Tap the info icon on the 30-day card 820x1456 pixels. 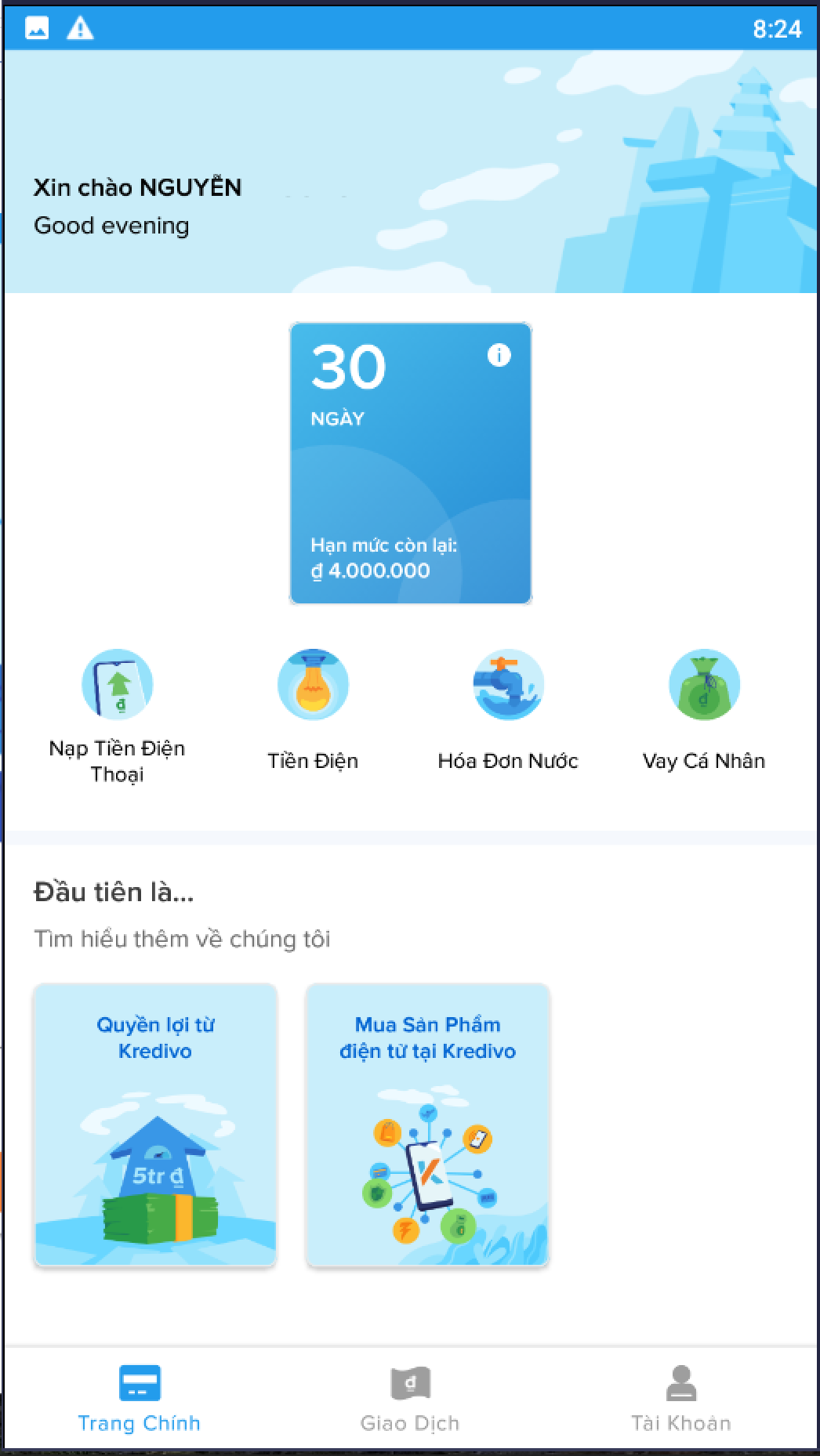point(499,356)
